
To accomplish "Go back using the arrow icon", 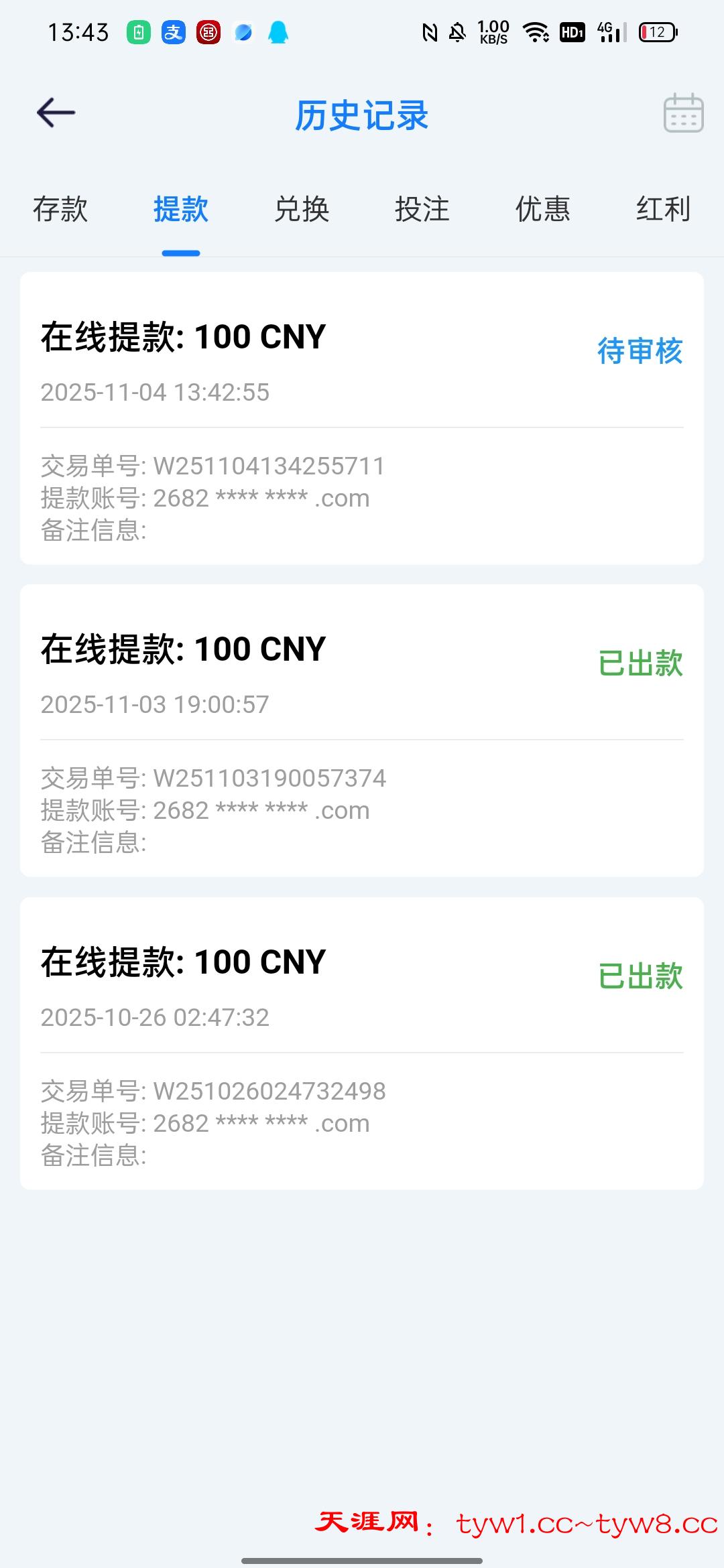I will click(56, 113).
